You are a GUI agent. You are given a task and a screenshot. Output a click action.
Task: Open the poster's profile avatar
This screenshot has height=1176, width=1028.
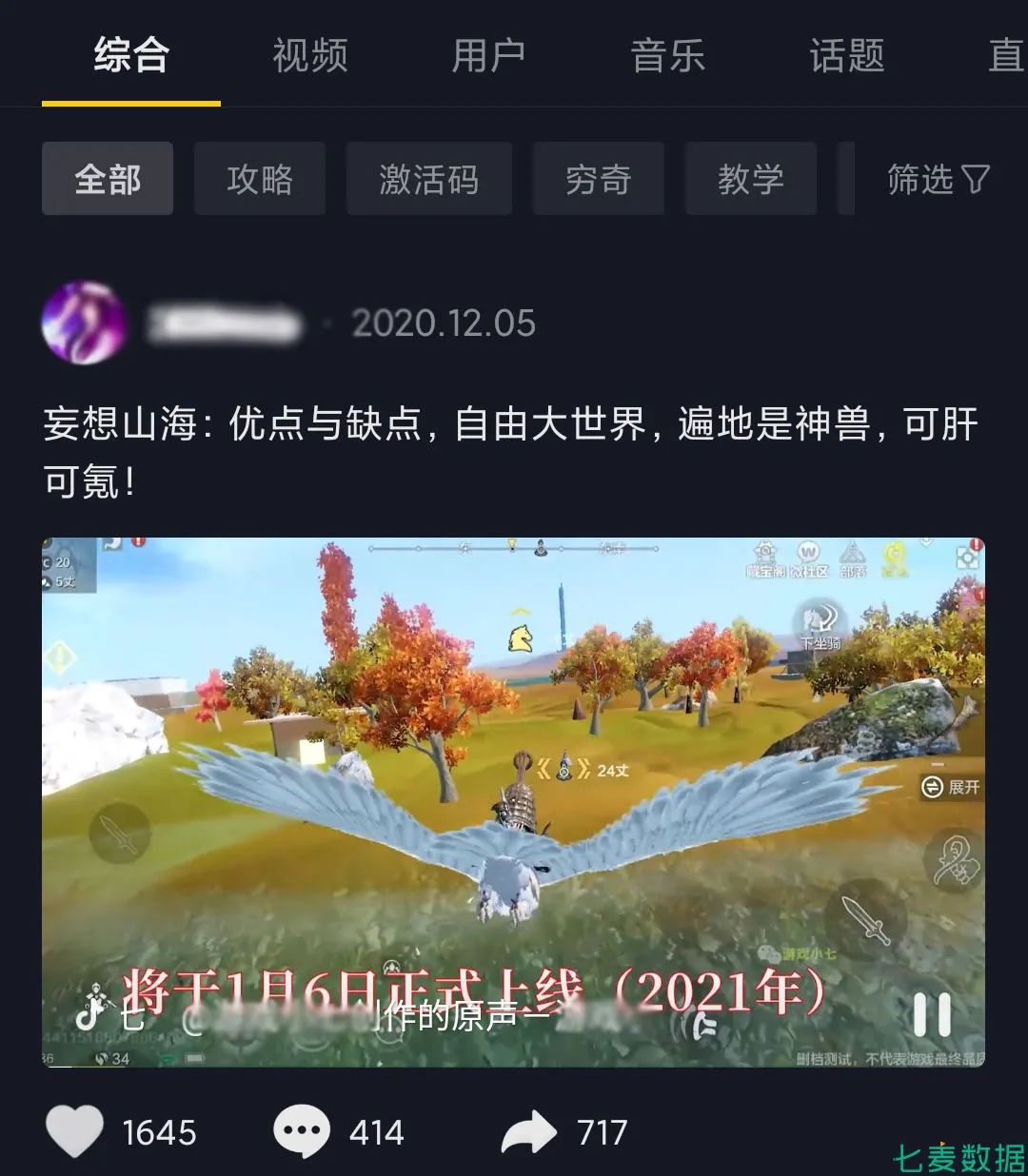(x=84, y=323)
